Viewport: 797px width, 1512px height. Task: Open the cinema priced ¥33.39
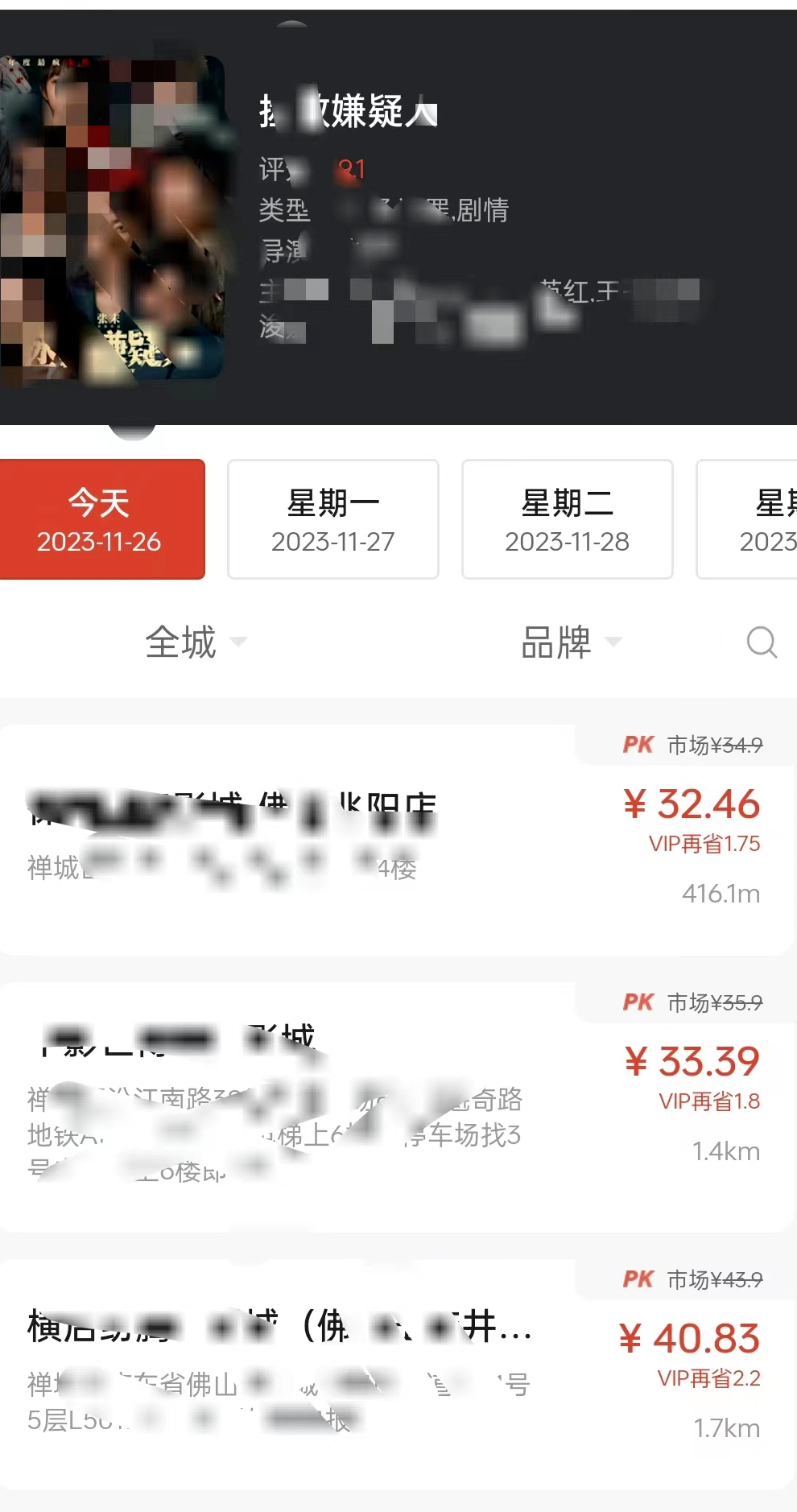[x=394, y=1107]
